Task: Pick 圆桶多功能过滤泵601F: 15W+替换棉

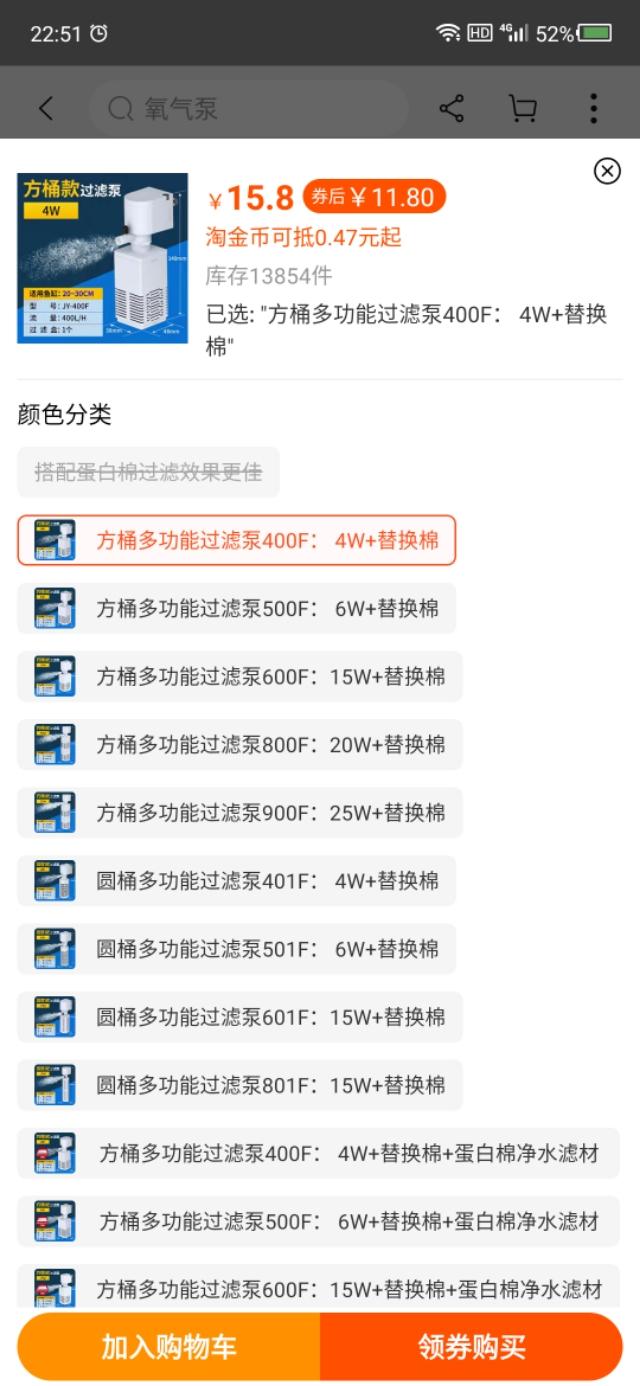Action: pyautogui.click(x=240, y=1016)
